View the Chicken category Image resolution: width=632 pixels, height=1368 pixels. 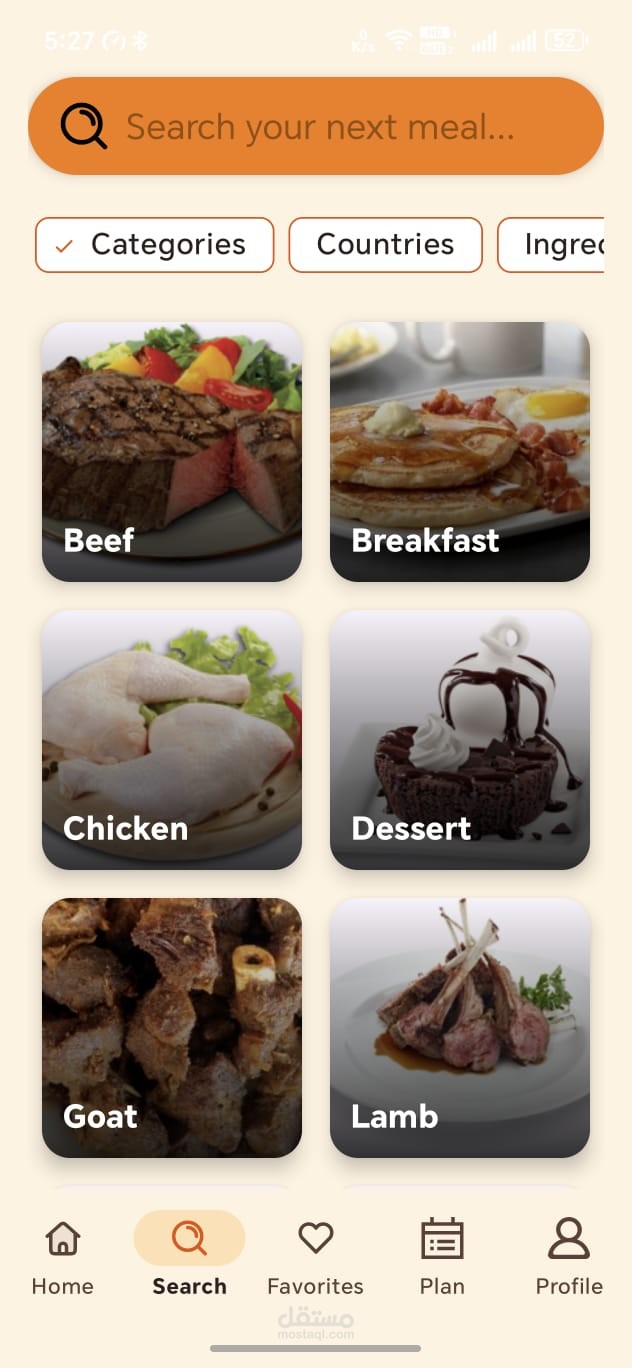[172, 740]
